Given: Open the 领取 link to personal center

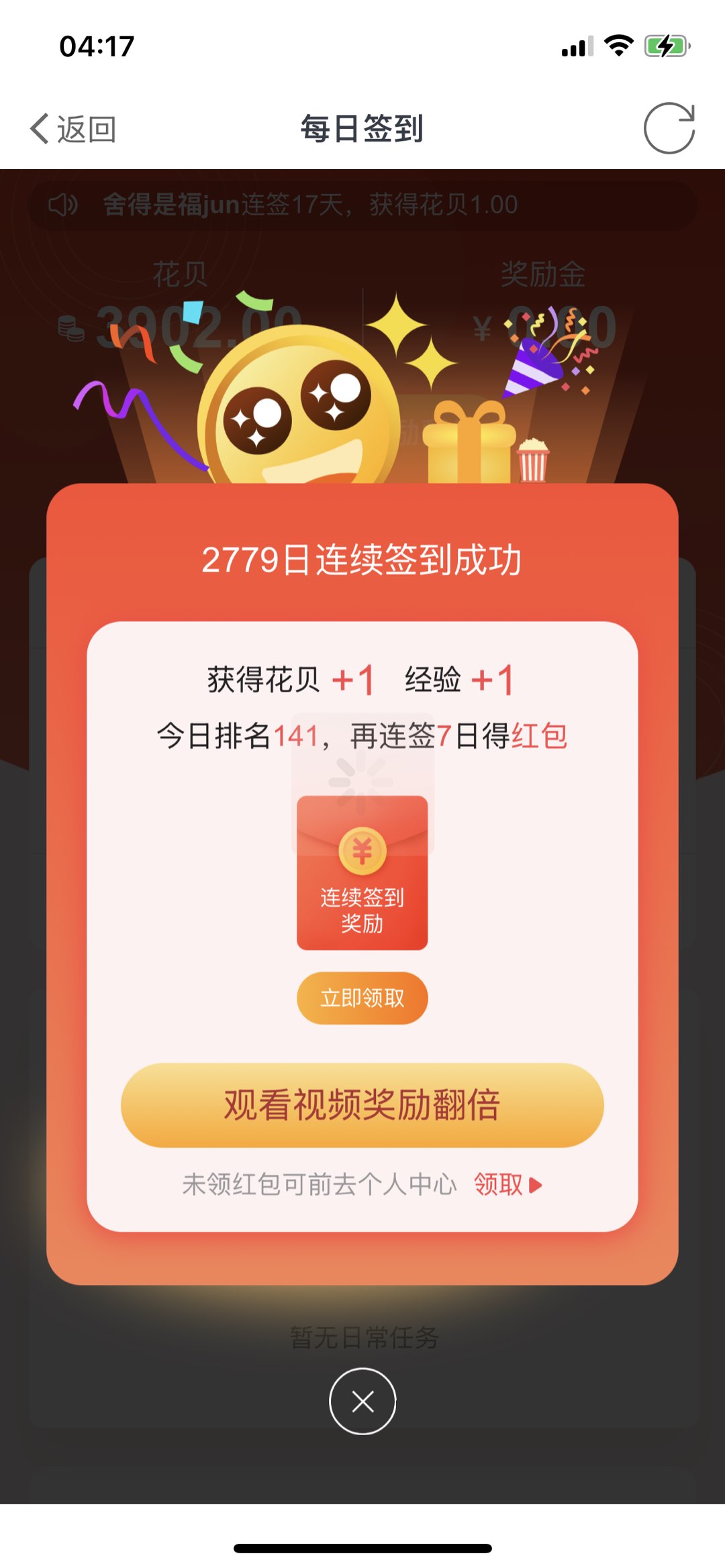Looking at the screenshot, I should (x=507, y=1184).
